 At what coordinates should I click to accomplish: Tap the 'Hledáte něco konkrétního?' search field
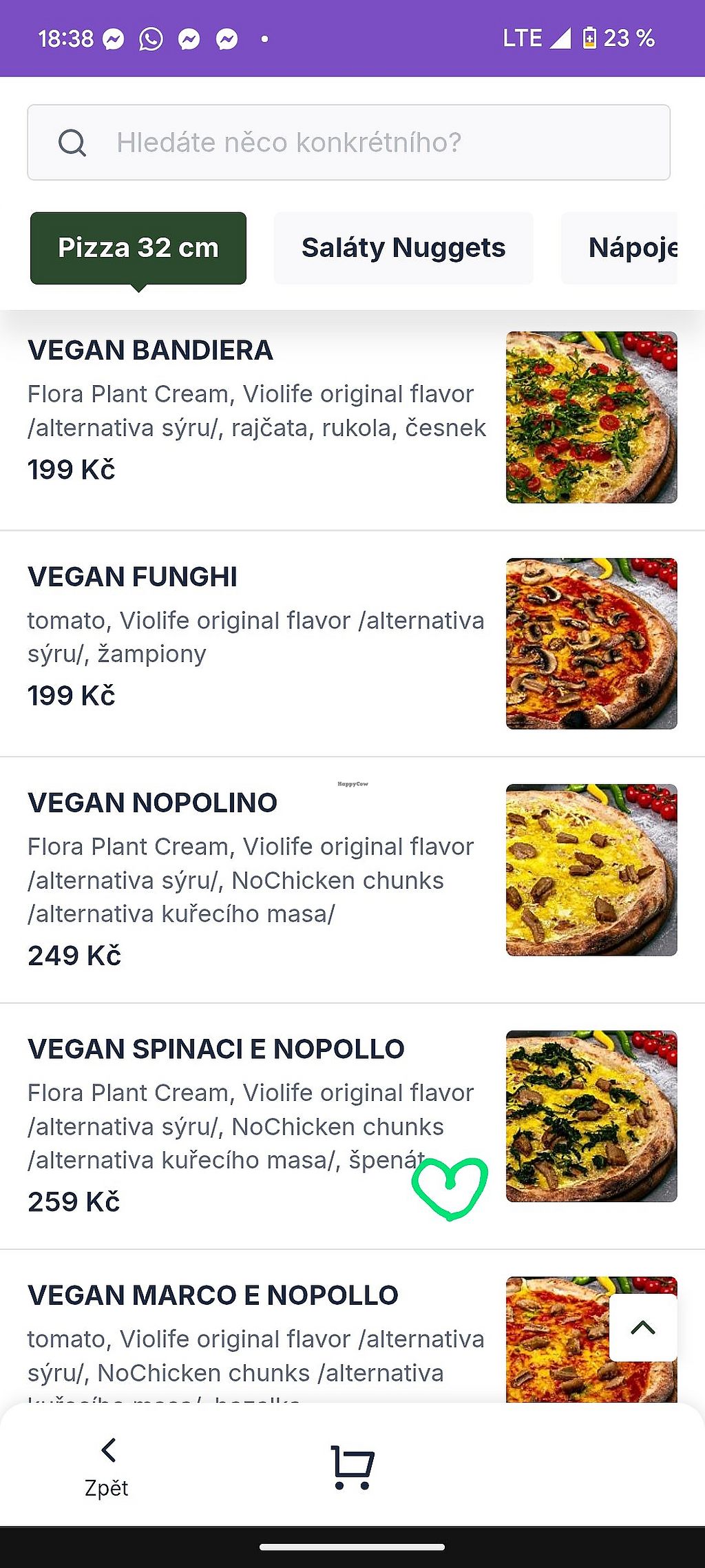click(x=348, y=143)
